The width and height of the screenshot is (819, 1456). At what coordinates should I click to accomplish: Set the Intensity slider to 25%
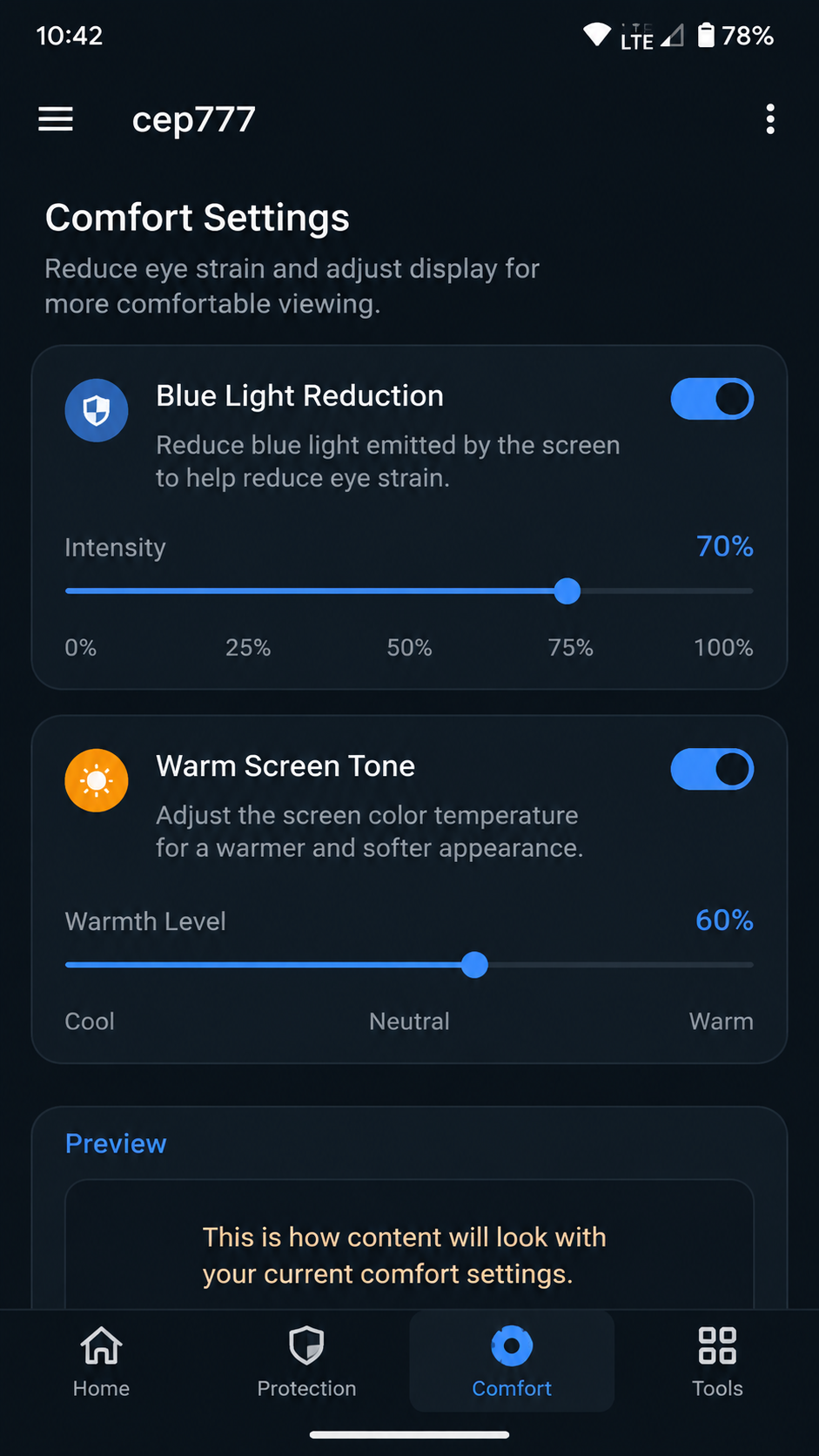(238, 590)
